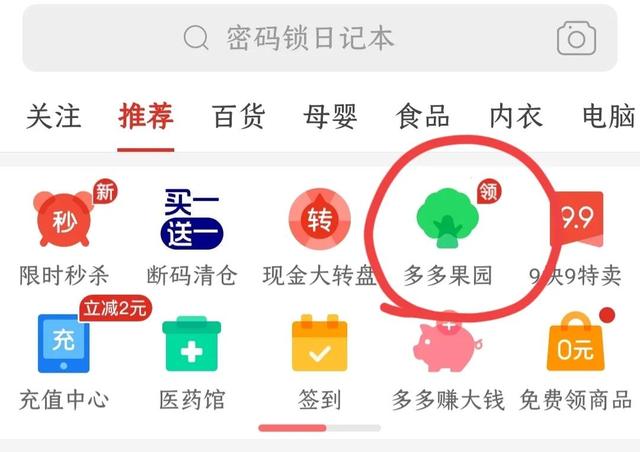Image resolution: width=640 pixels, height=452 pixels.
Task: Switch to the 关注 tab
Action: 53,116
